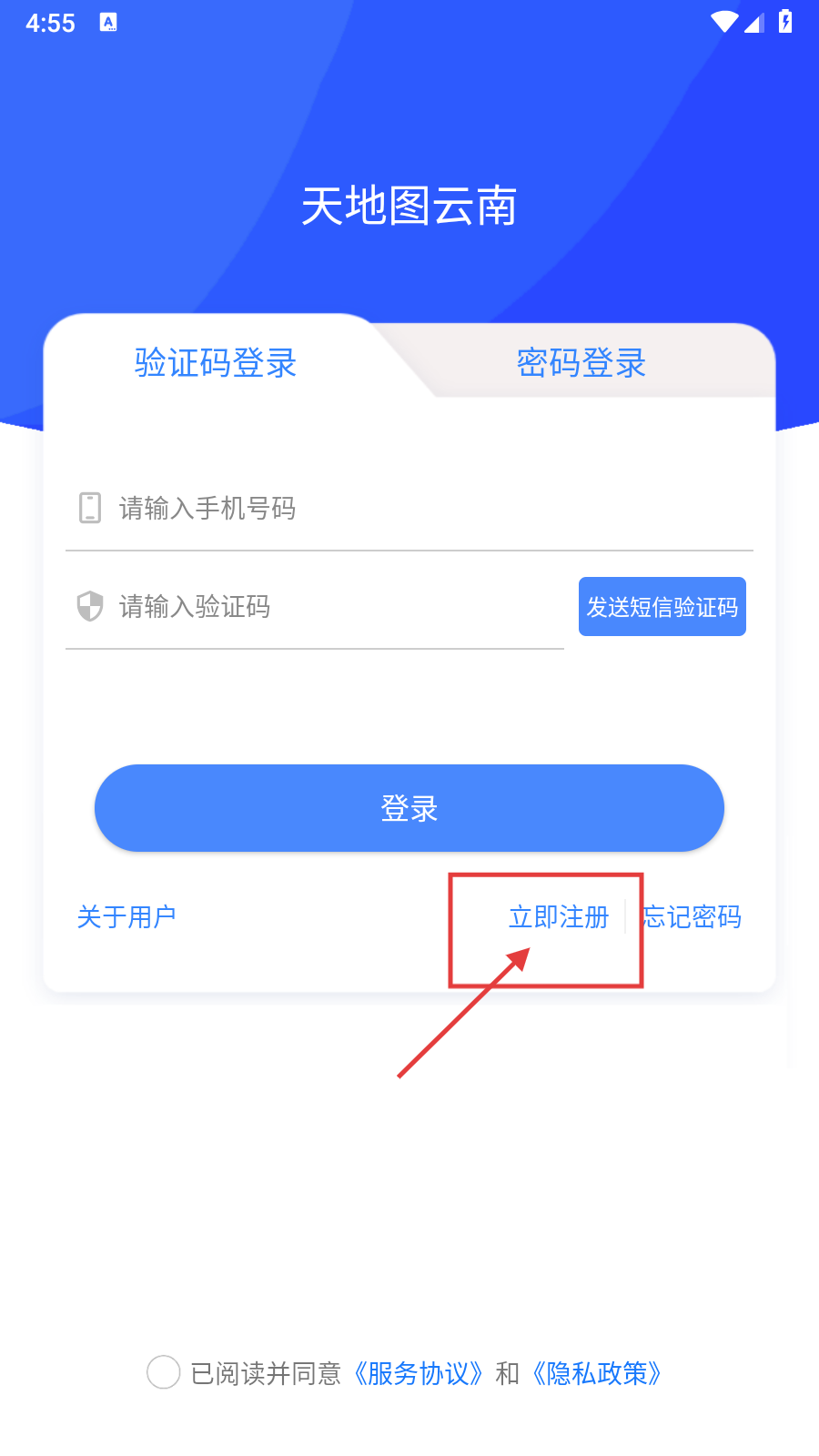Open the 《服务协议》 link
The width and height of the screenshot is (819, 1456).
coord(418,1373)
